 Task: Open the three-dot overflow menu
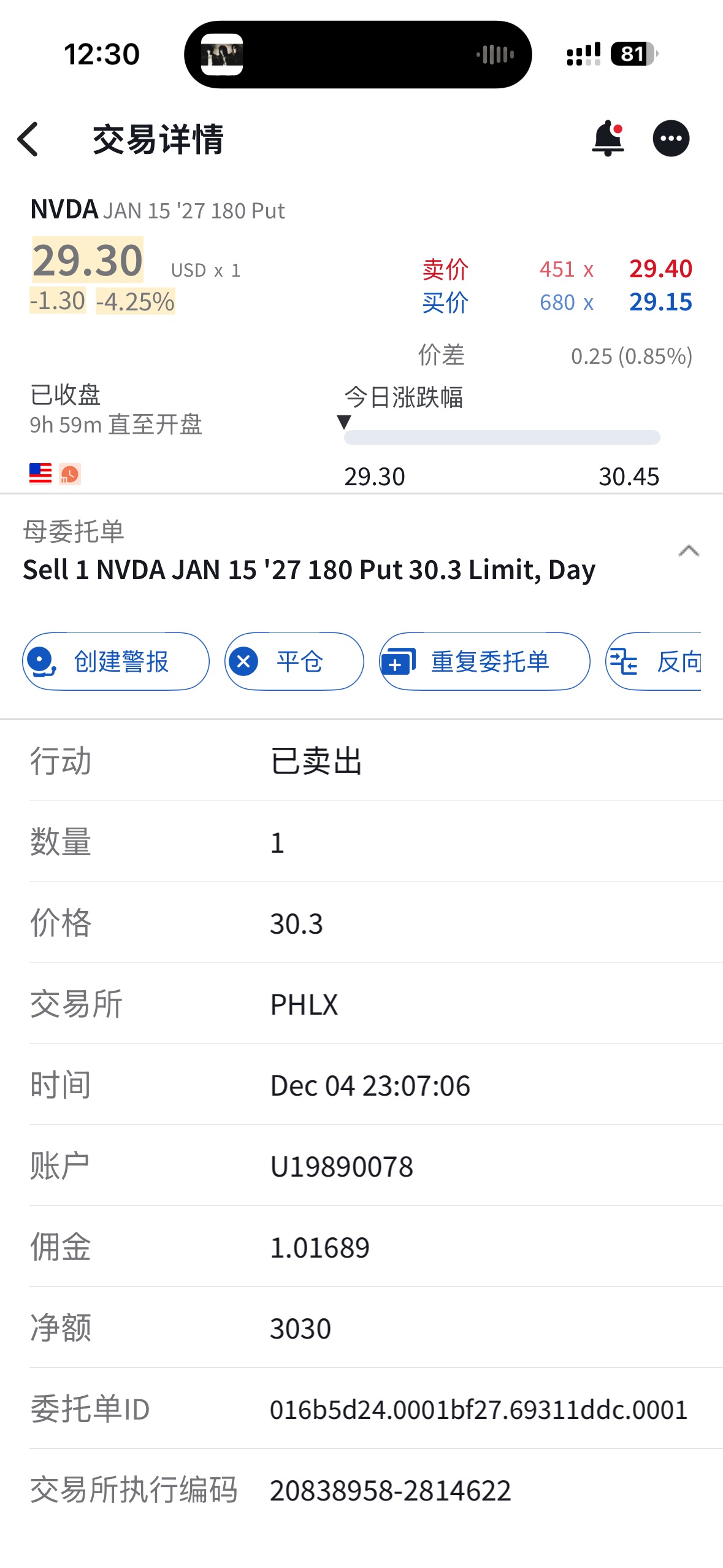[x=671, y=139]
